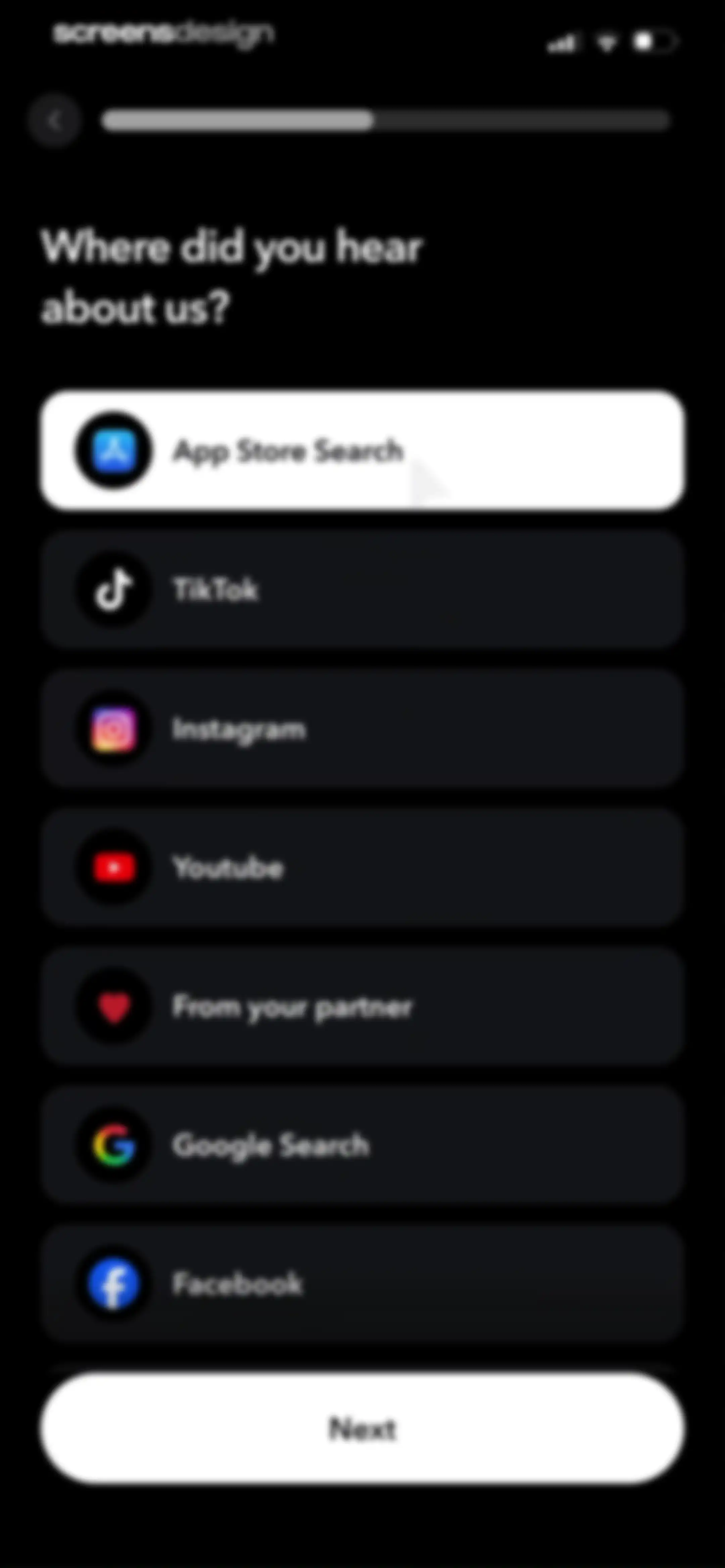Choose TikTok as the source
The height and width of the screenshot is (1568, 725).
pyautogui.click(x=362, y=589)
